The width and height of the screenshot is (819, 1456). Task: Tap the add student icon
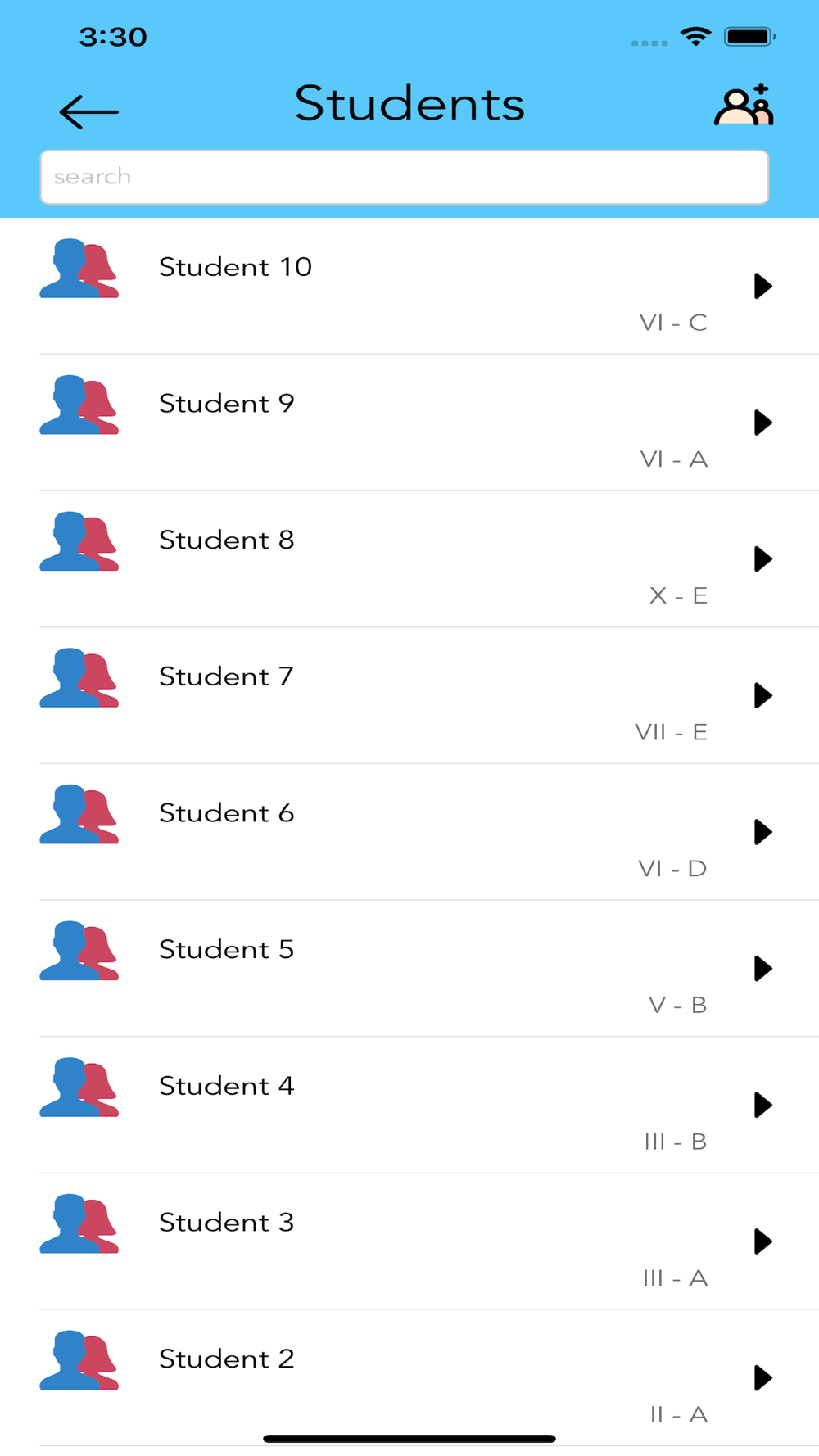click(x=744, y=105)
